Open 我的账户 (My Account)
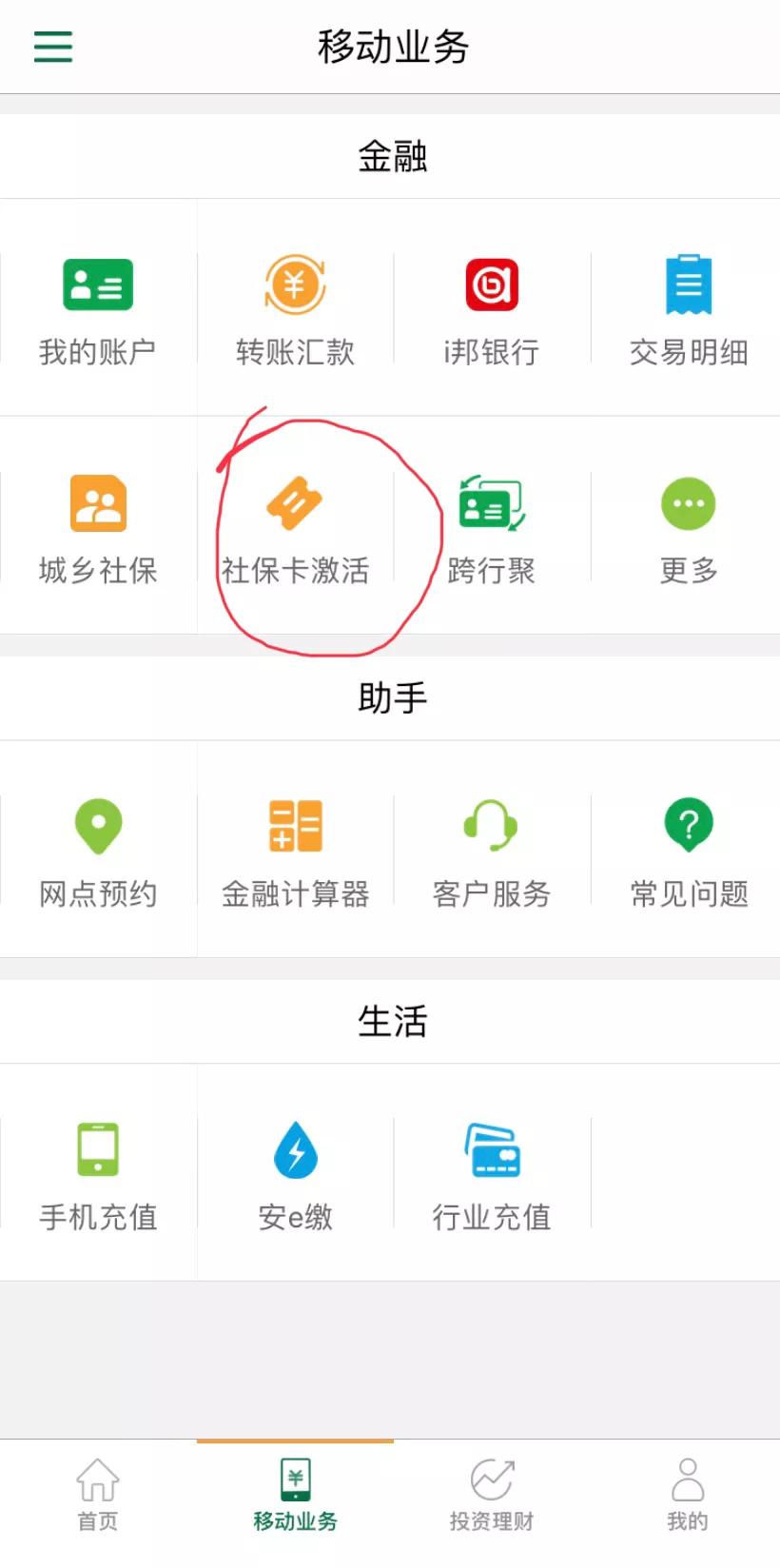 tap(98, 309)
